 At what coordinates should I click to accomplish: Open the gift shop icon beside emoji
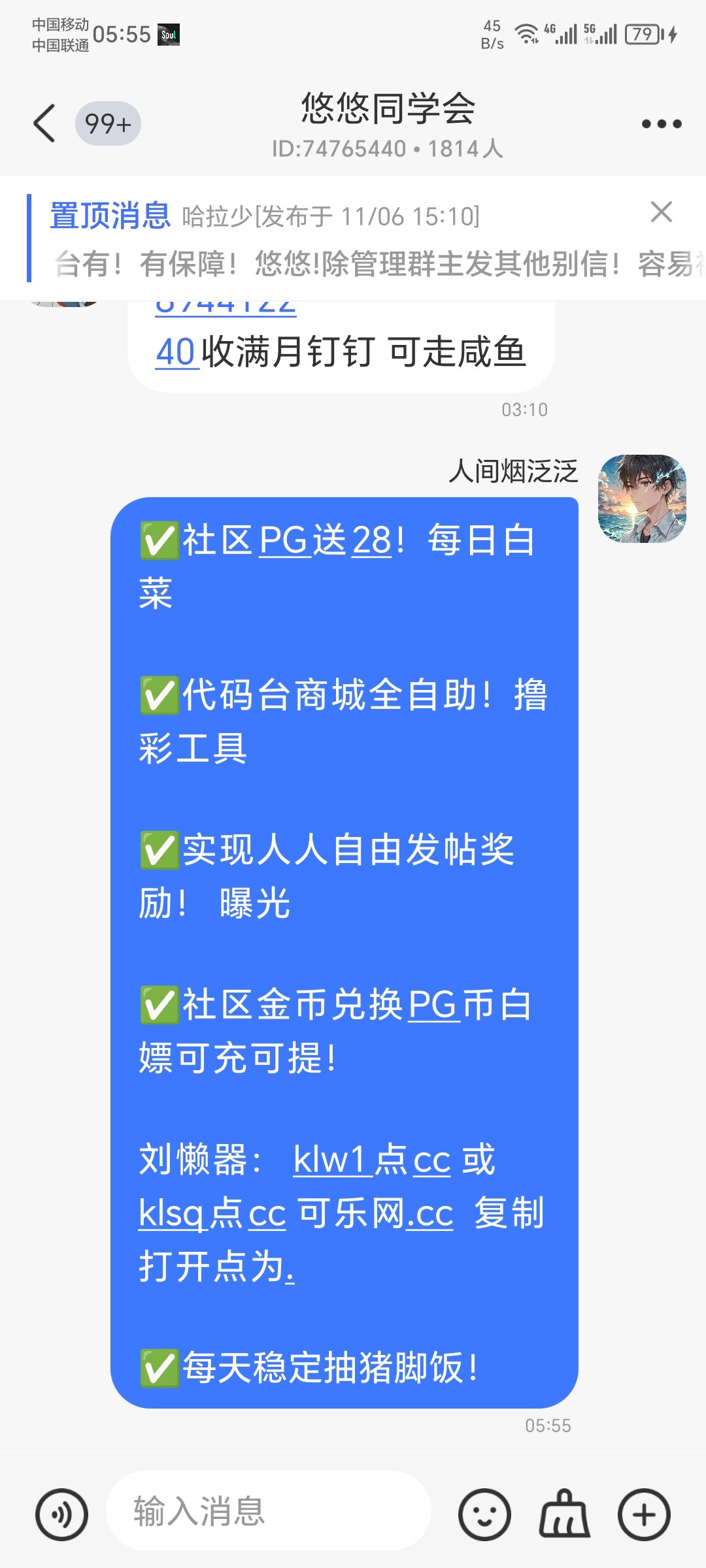564,1514
